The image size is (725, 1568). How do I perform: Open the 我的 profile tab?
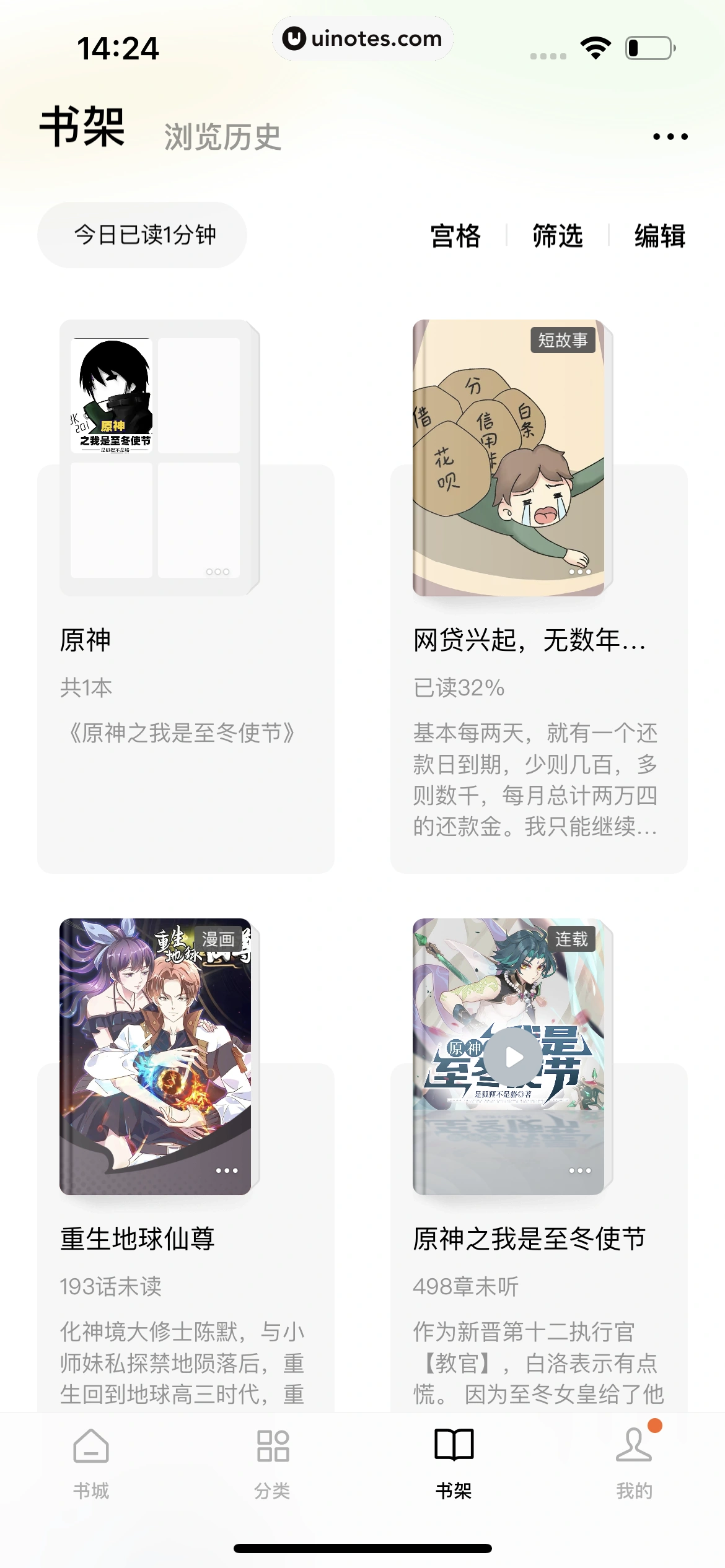point(634,1463)
